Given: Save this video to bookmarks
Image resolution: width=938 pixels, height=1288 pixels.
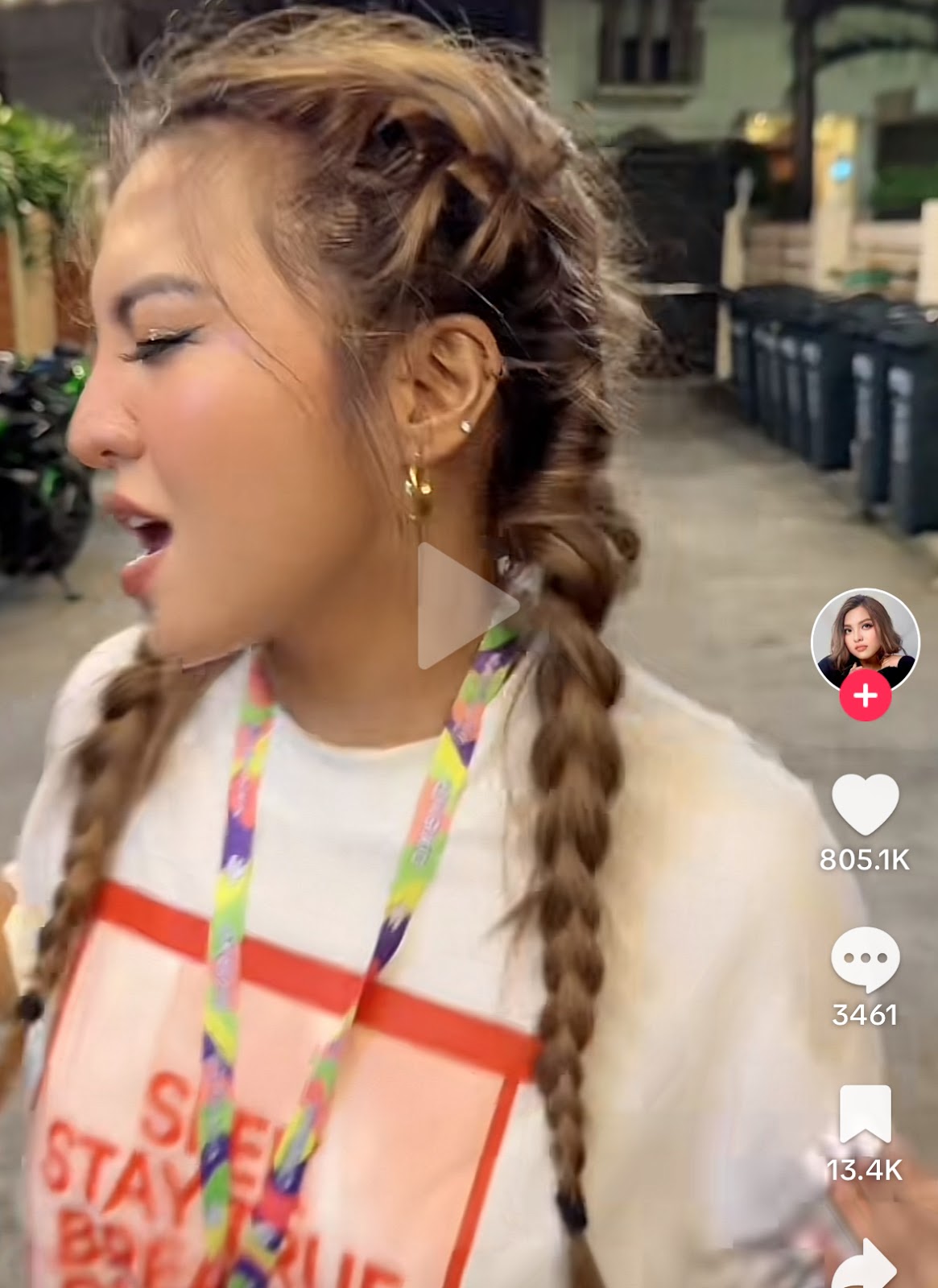Looking at the screenshot, I should pyautogui.click(x=865, y=1113).
